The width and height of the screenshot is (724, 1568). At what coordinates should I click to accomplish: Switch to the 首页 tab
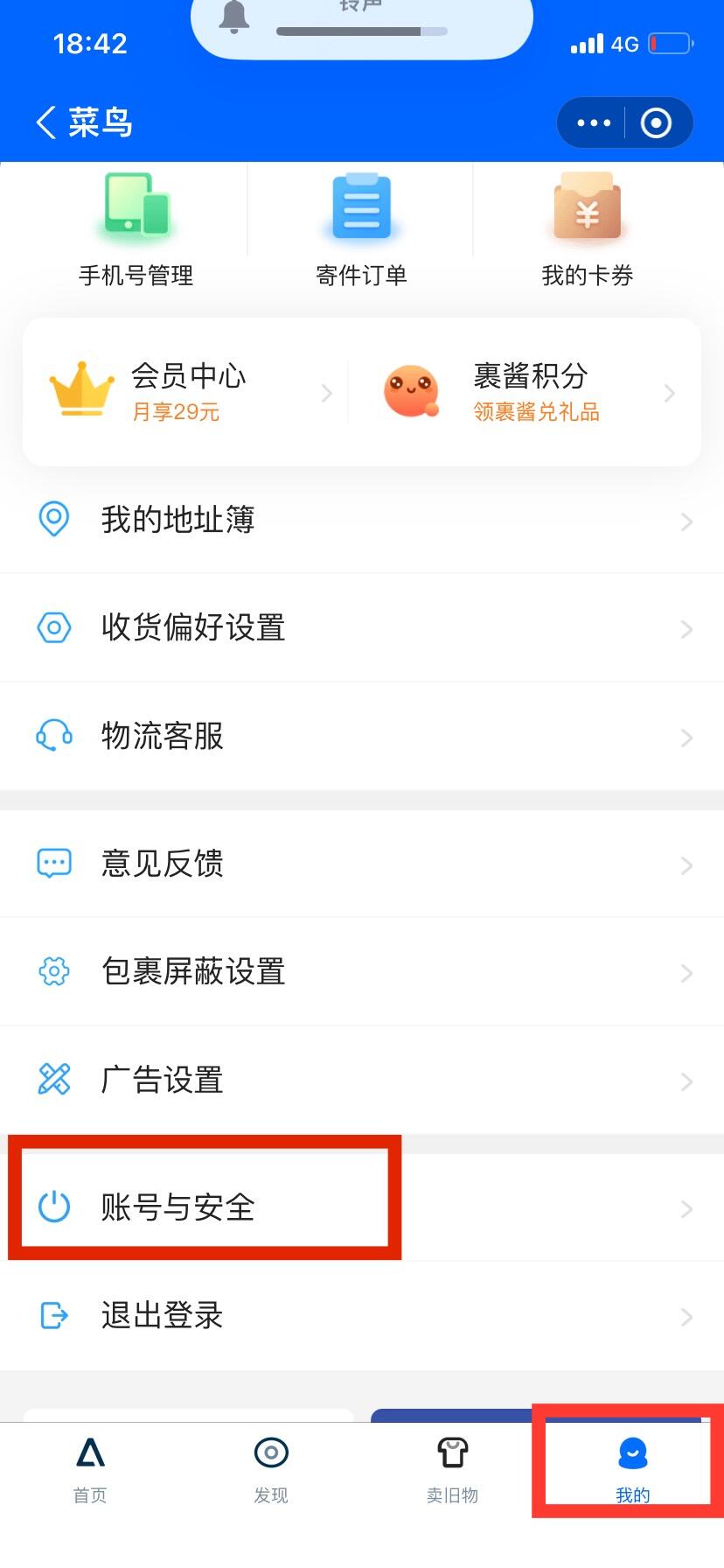coord(90,1470)
